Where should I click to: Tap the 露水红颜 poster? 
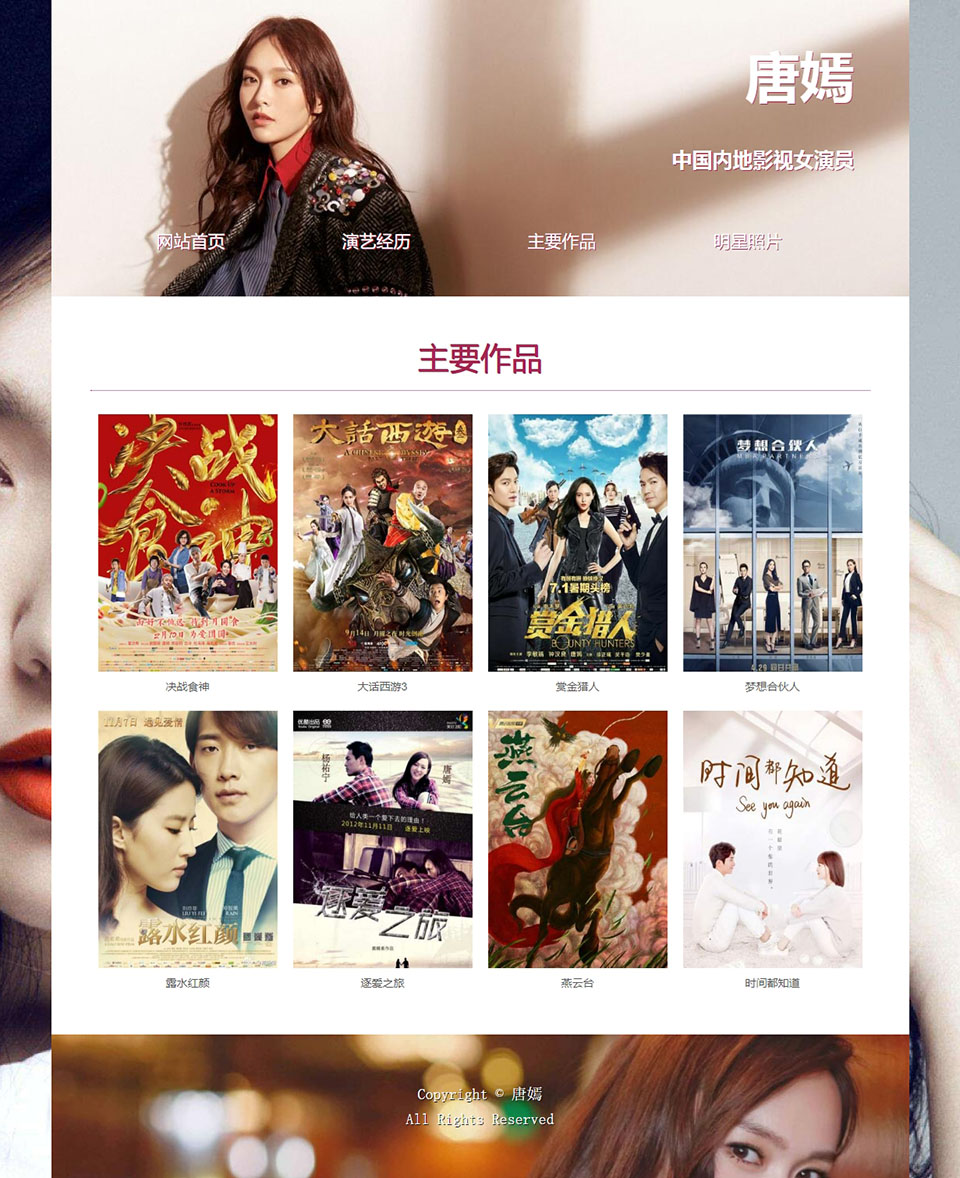tap(188, 839)
